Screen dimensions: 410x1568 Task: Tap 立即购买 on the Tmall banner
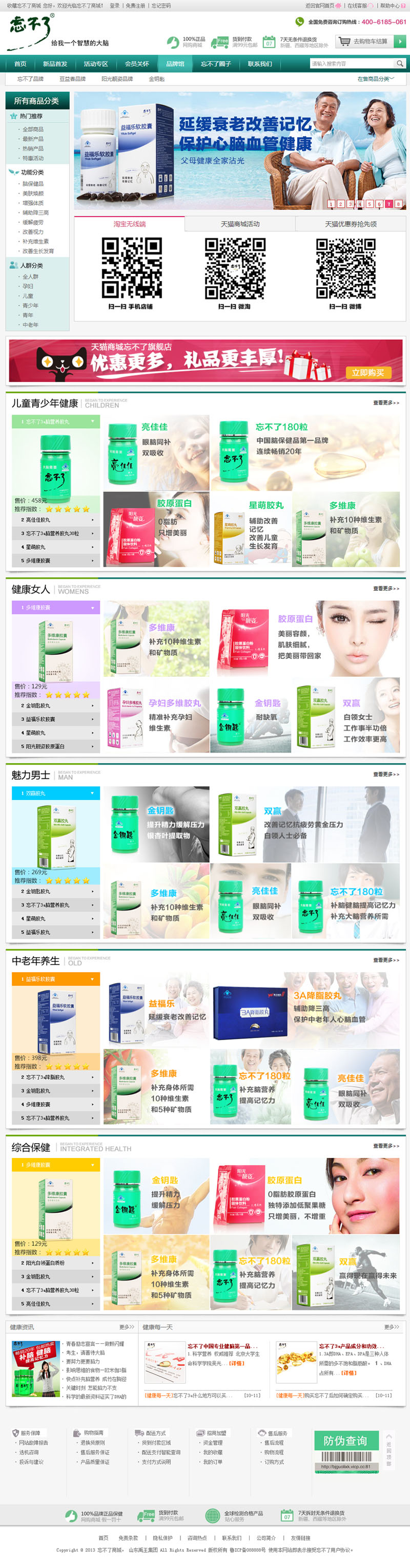[x=367, y=372]
